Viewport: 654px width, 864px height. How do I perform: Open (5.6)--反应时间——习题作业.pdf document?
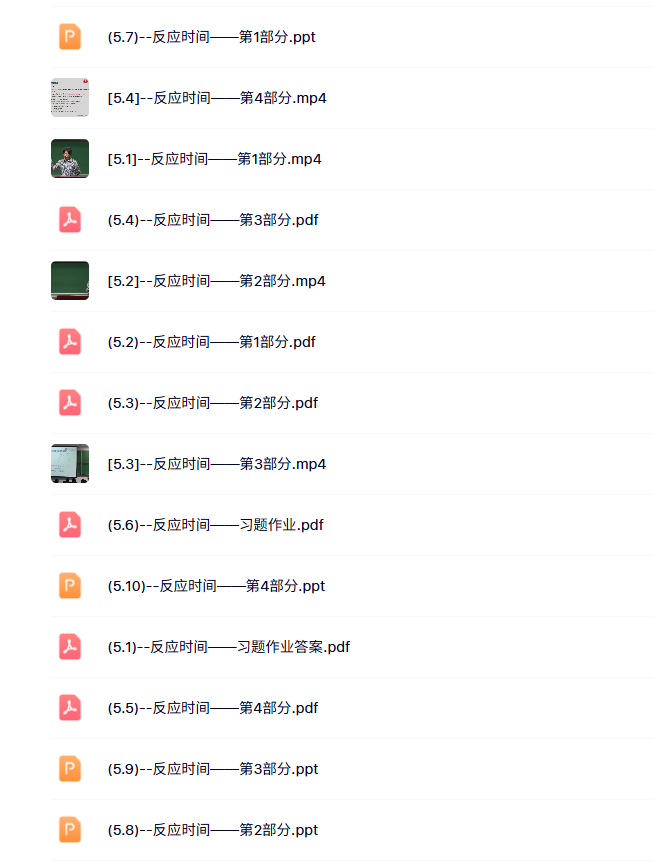click(x=215, y=525)
